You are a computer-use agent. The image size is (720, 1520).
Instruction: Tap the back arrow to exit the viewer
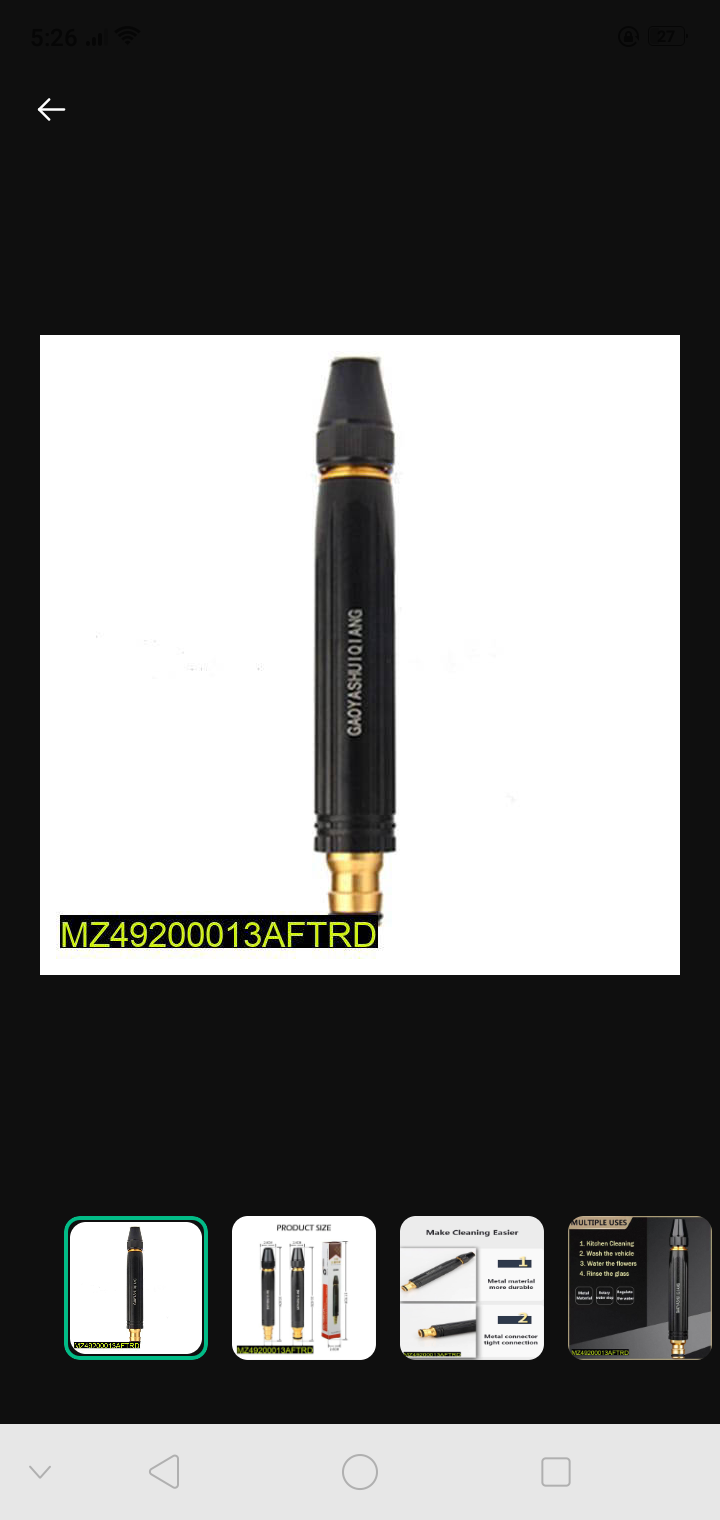51,109
